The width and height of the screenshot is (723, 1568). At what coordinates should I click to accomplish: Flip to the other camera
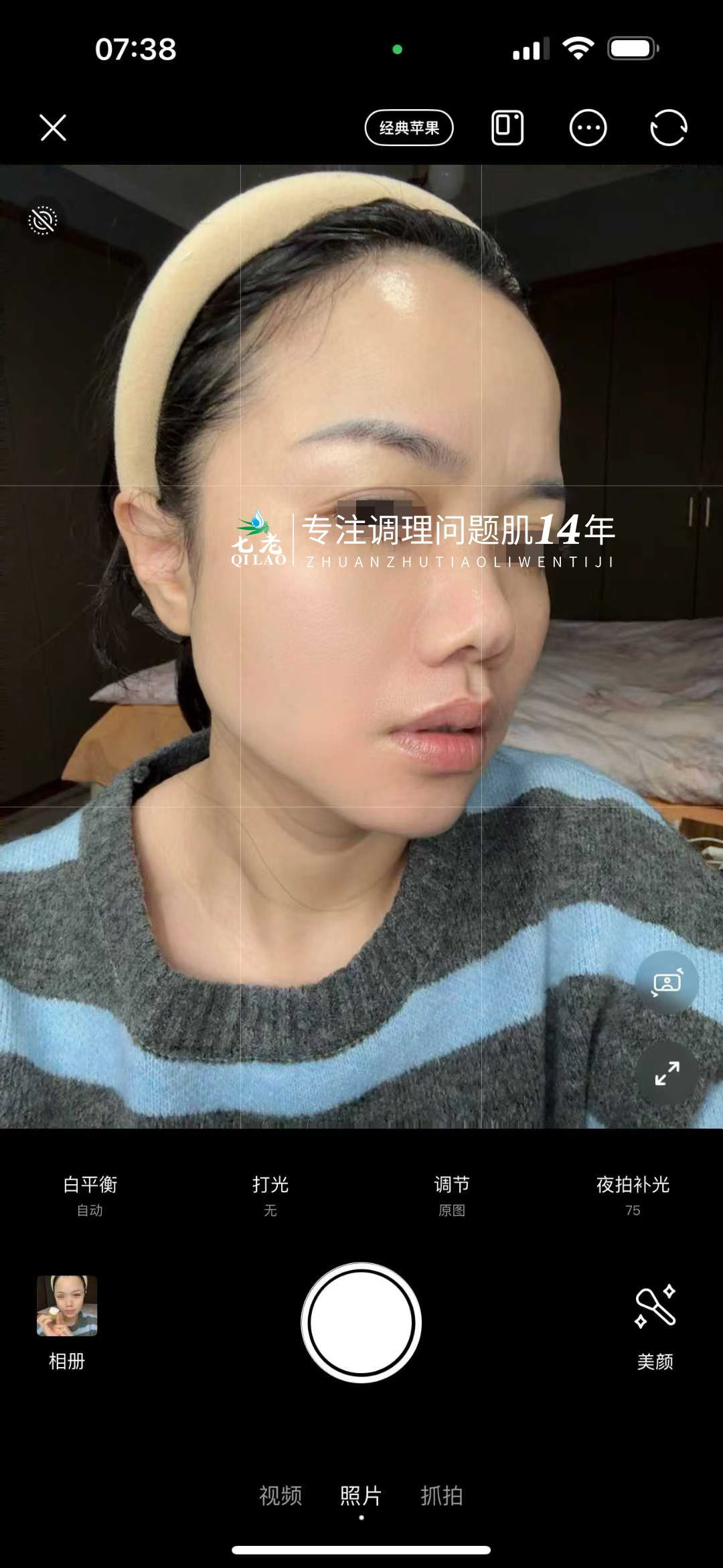point(668,127)
